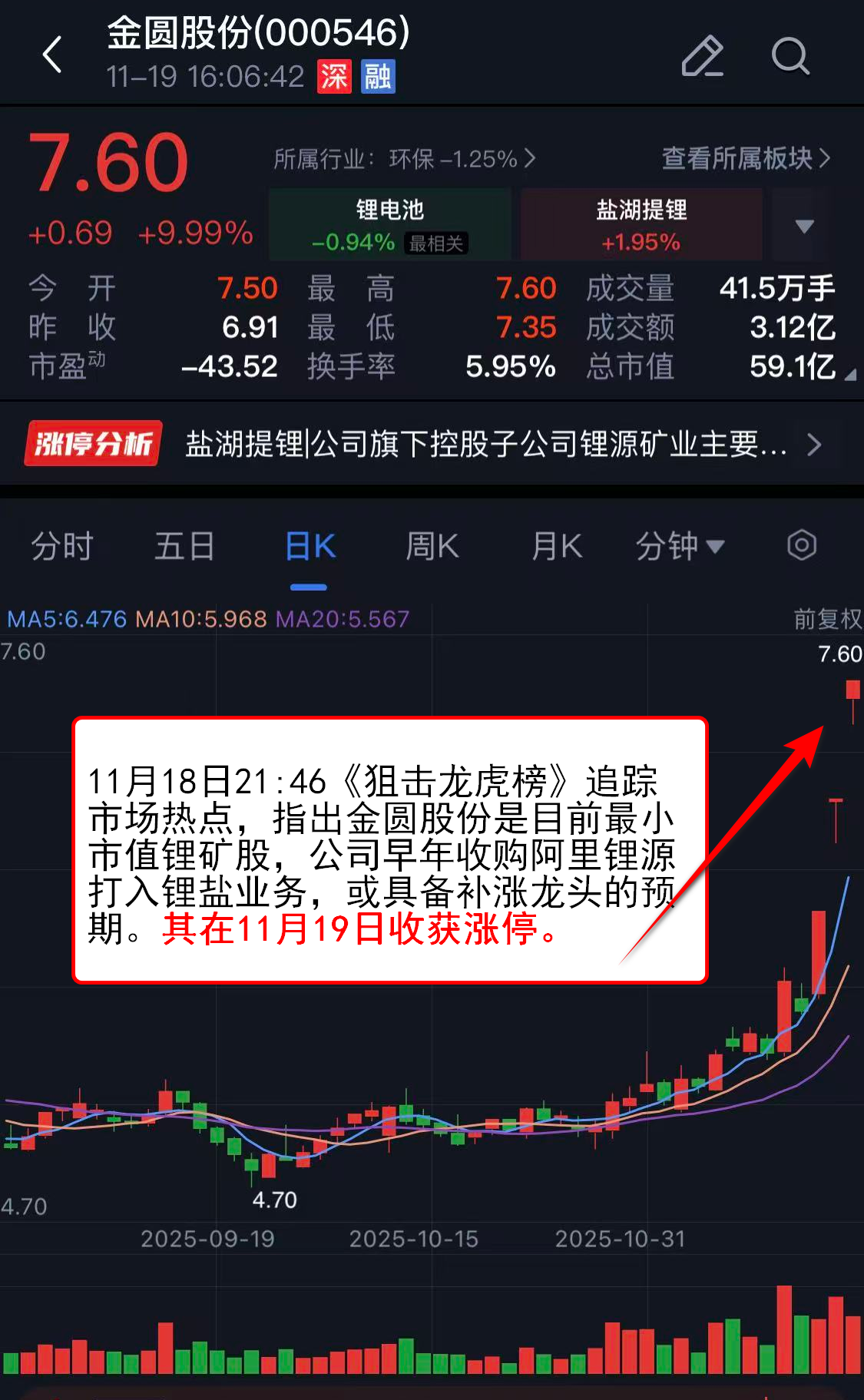Open the edit pencil icon
Image resolution: width=864 pixels, height=1400 pixels.
click(702, 56)
